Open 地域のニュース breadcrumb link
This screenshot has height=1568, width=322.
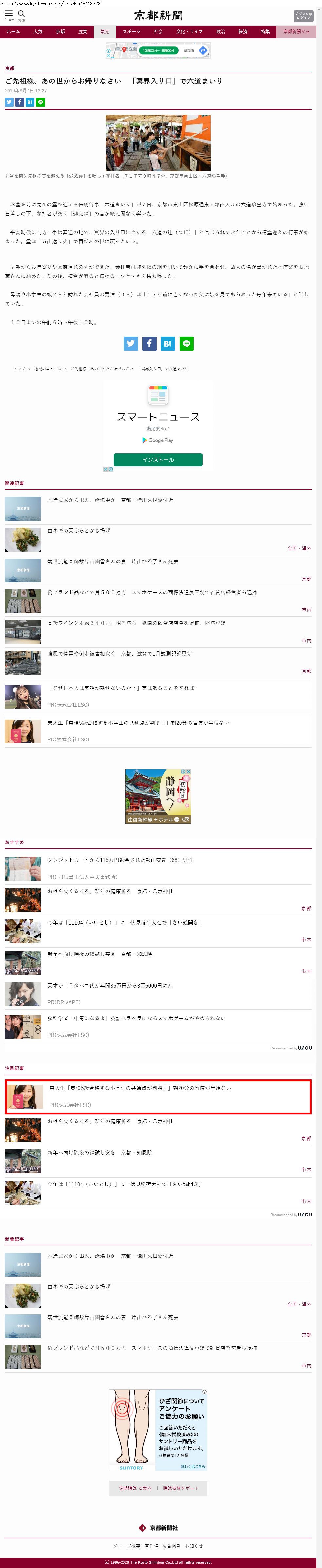point(47,369)
